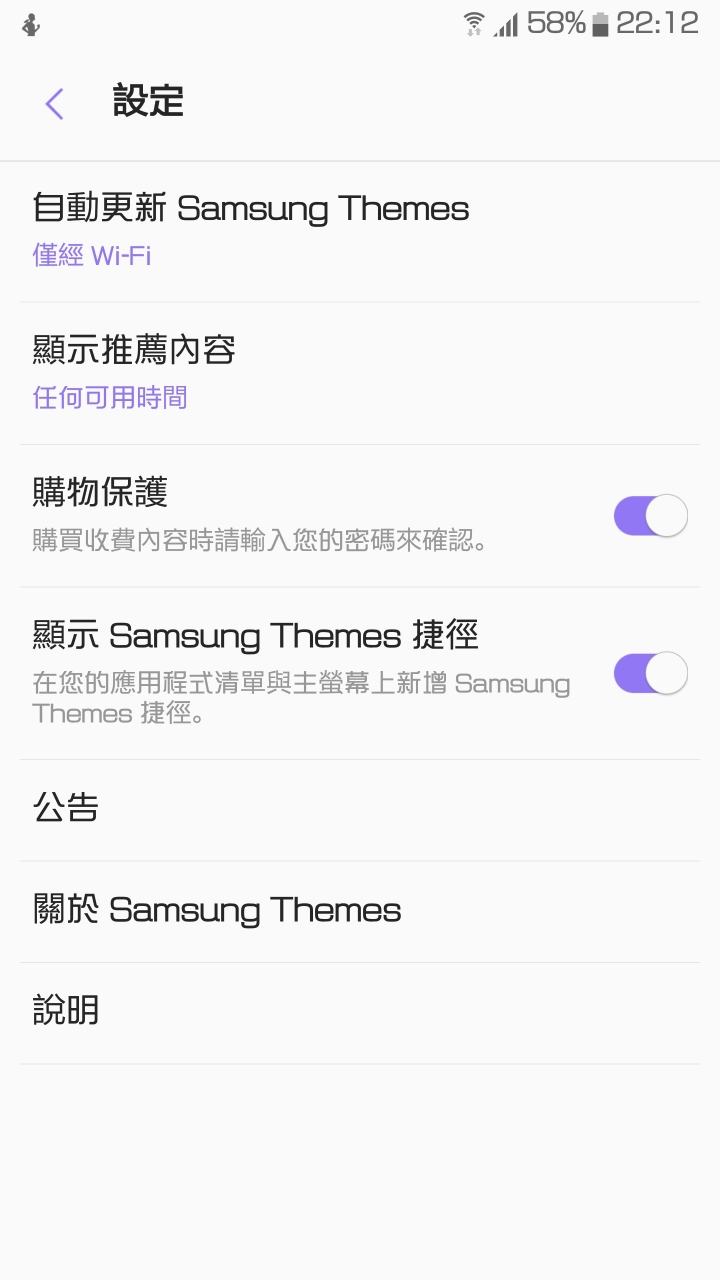Open the 說明 help row
Viewport: 720px width, 1280px height.
pos(66,1012)
